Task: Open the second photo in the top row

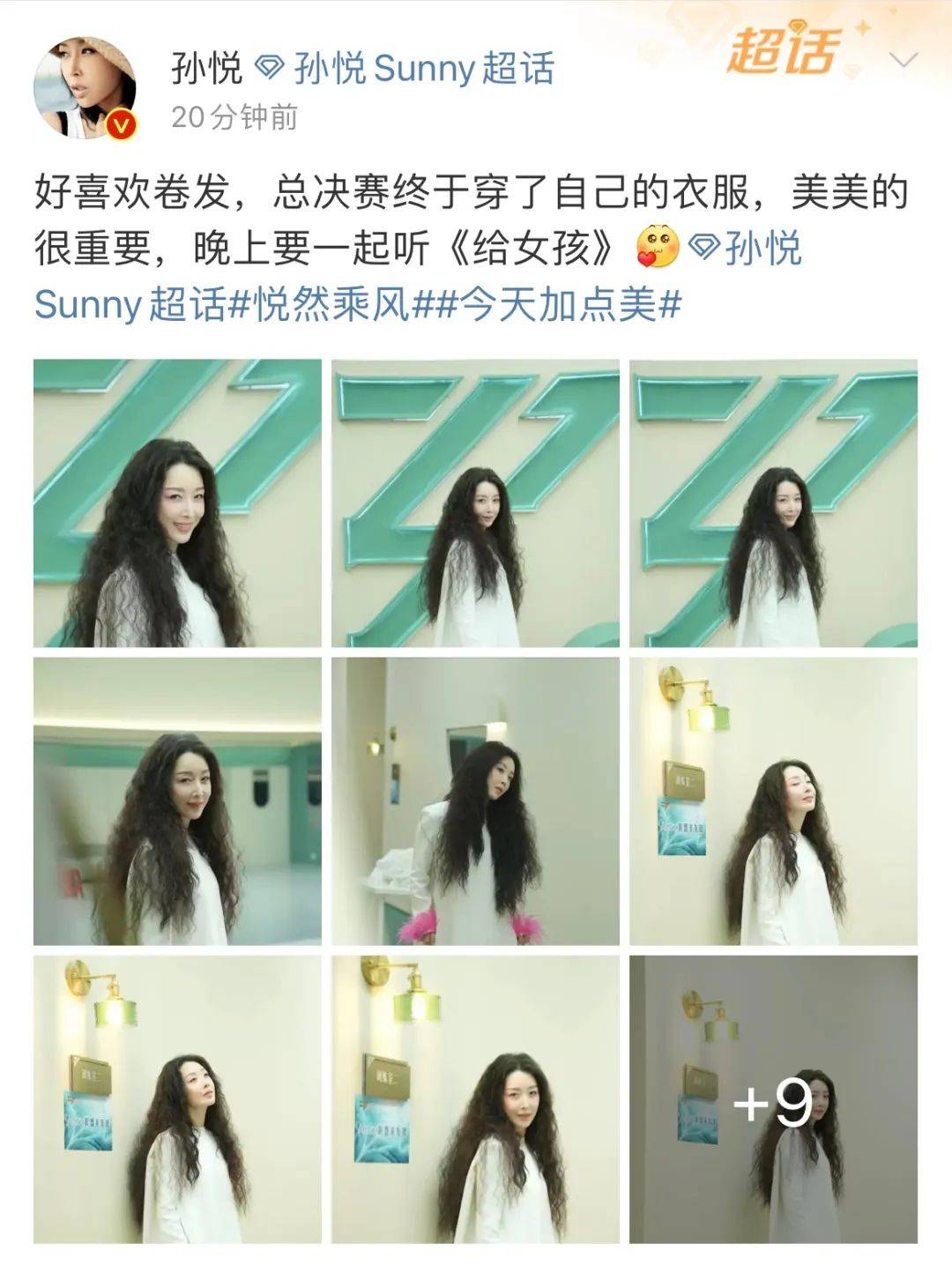Action: [475, 503]
